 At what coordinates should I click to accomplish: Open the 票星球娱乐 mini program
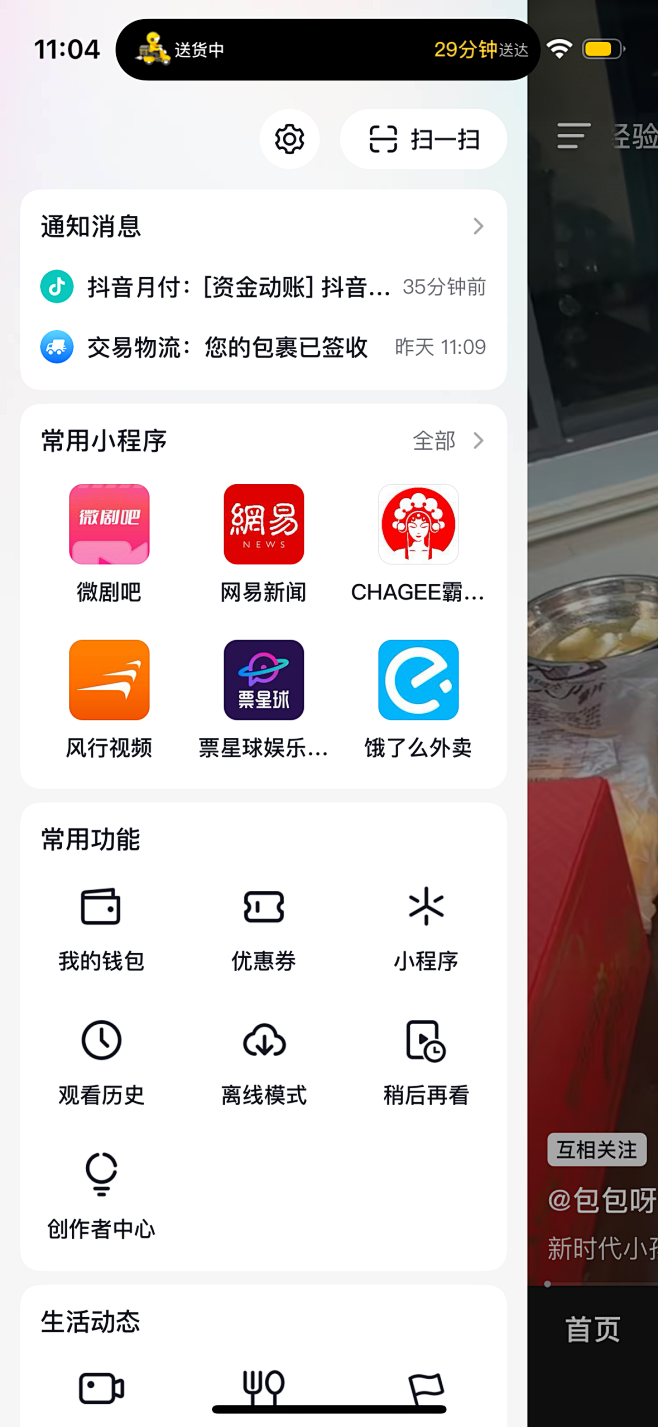[263, 680]
